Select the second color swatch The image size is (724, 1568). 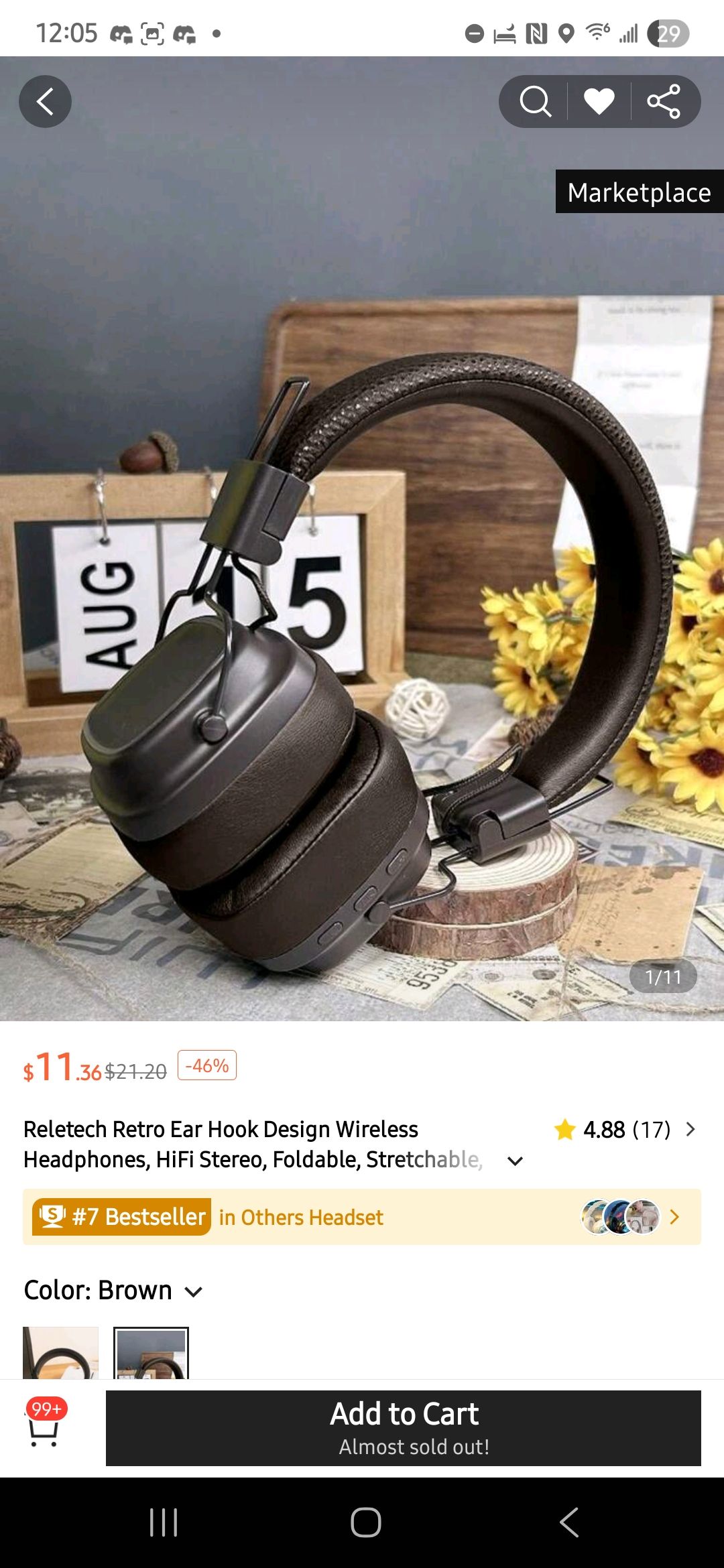pos(151,1352)
